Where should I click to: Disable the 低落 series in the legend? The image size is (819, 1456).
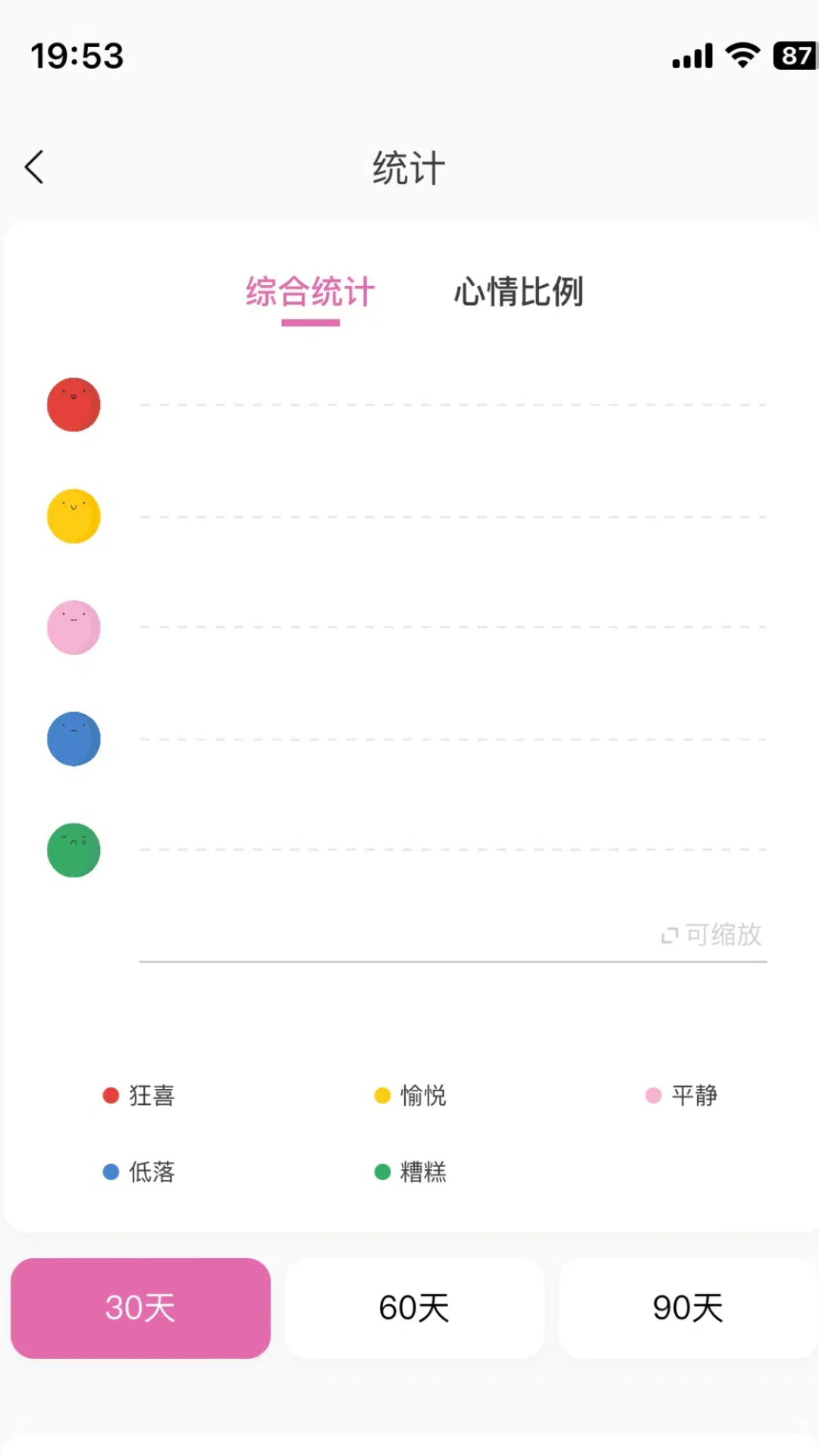(140, 1171)
